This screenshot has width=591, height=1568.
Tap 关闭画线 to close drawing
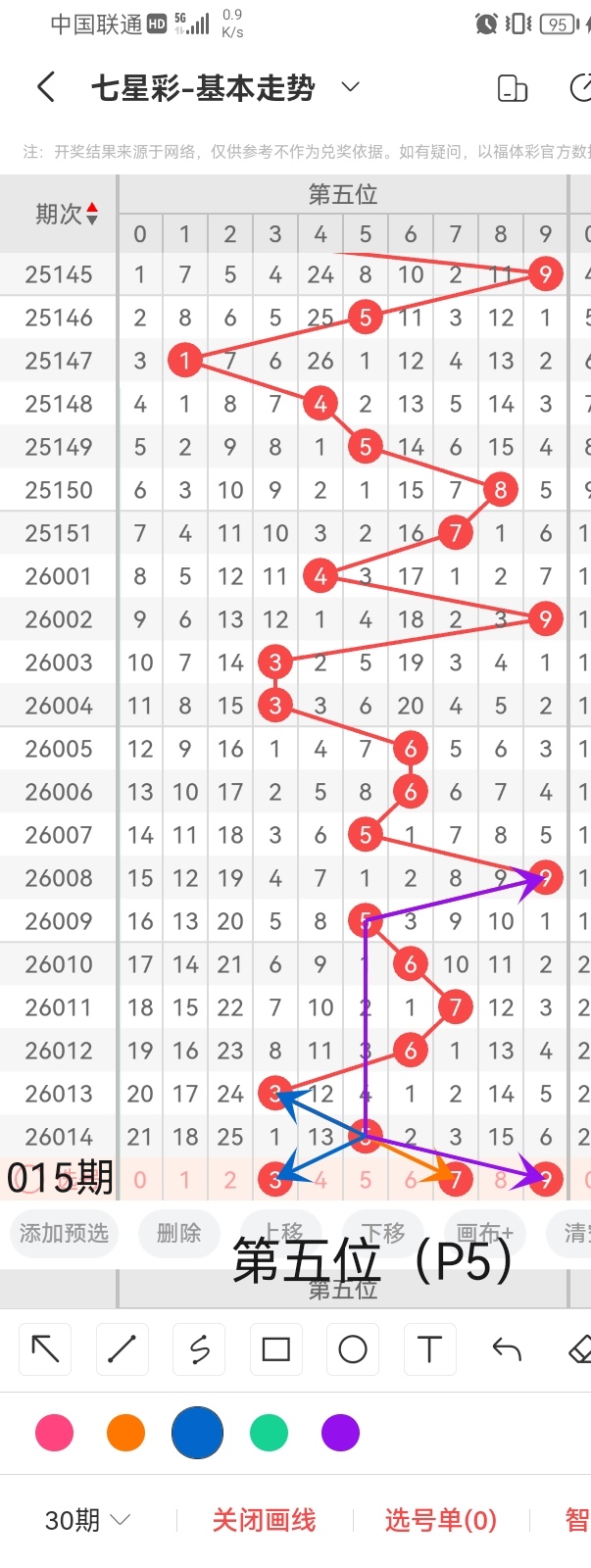pyautogui.click(x=264, y=1520)
